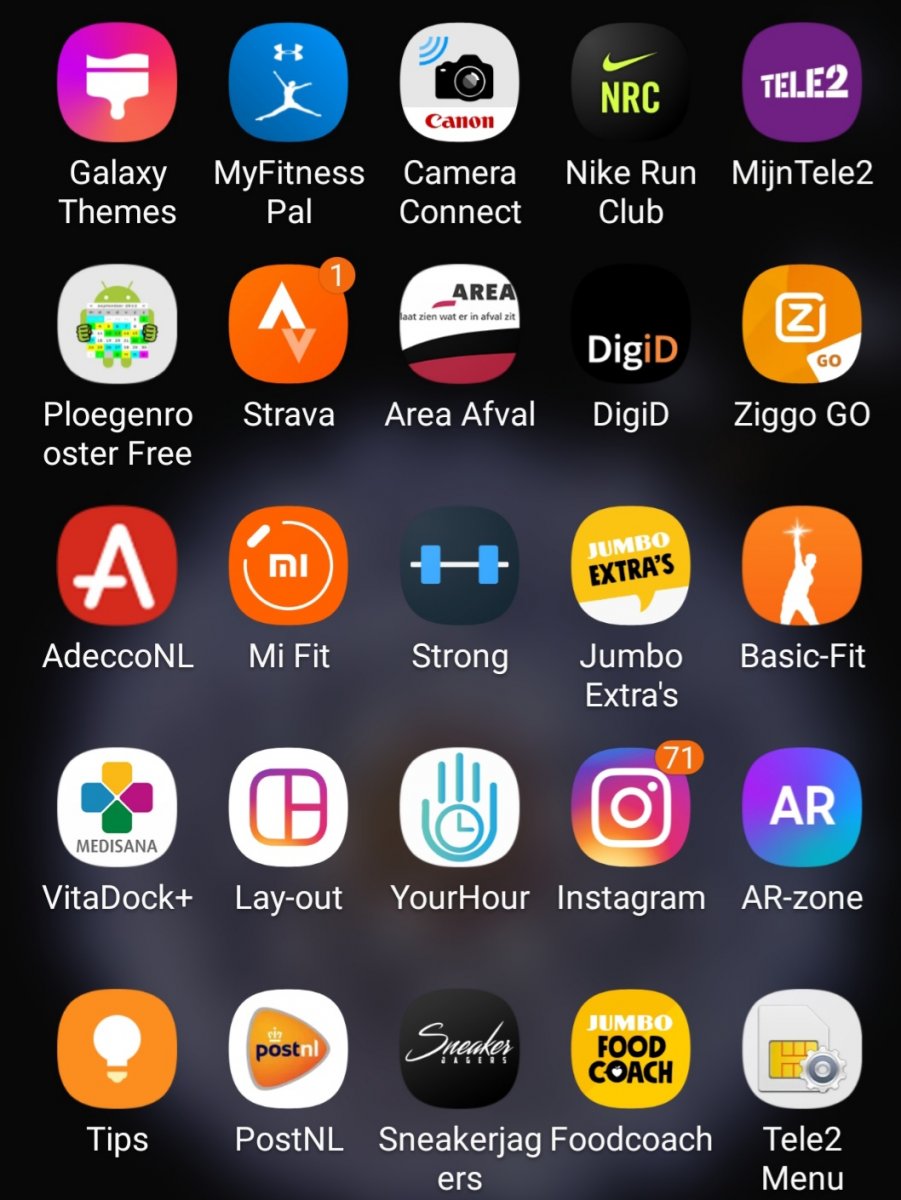The image size is (901, 1200).
Task: Open the Area Afval app
Action: click(x=460, y=324)
